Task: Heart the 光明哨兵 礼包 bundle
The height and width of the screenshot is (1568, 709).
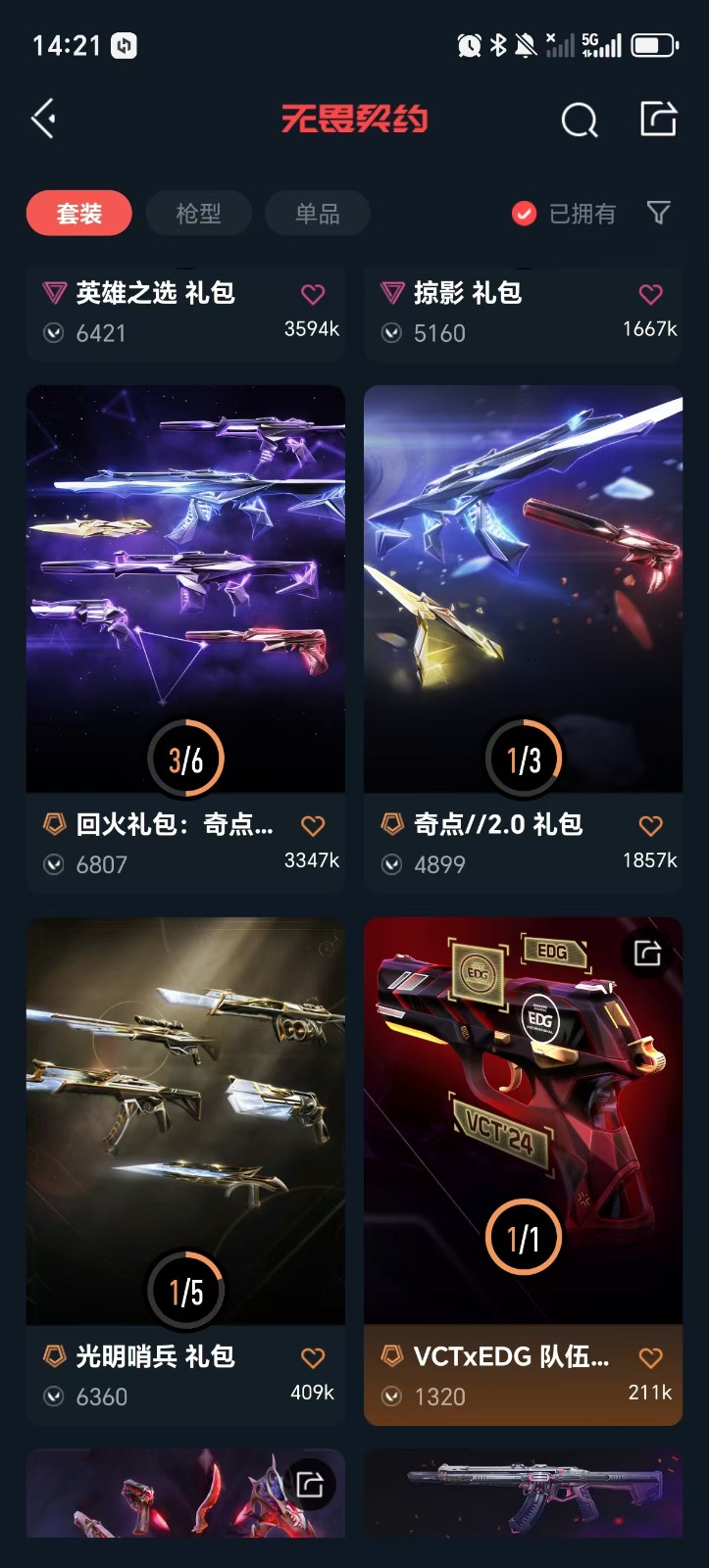Action: (x=313, y=1358)
